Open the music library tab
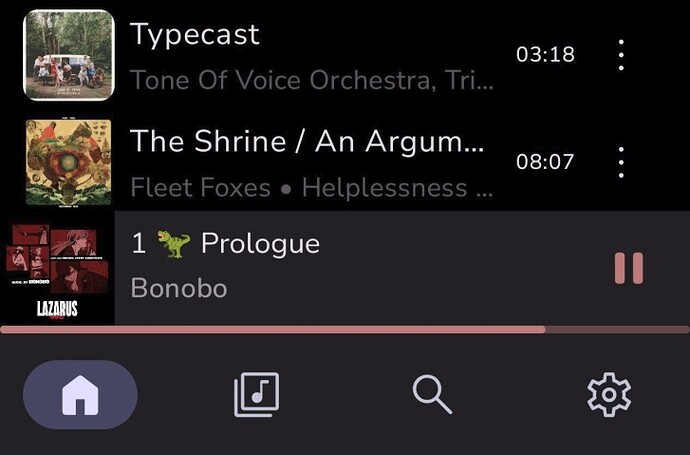Screen dimensions: 690x455 [x=256, y=395]
